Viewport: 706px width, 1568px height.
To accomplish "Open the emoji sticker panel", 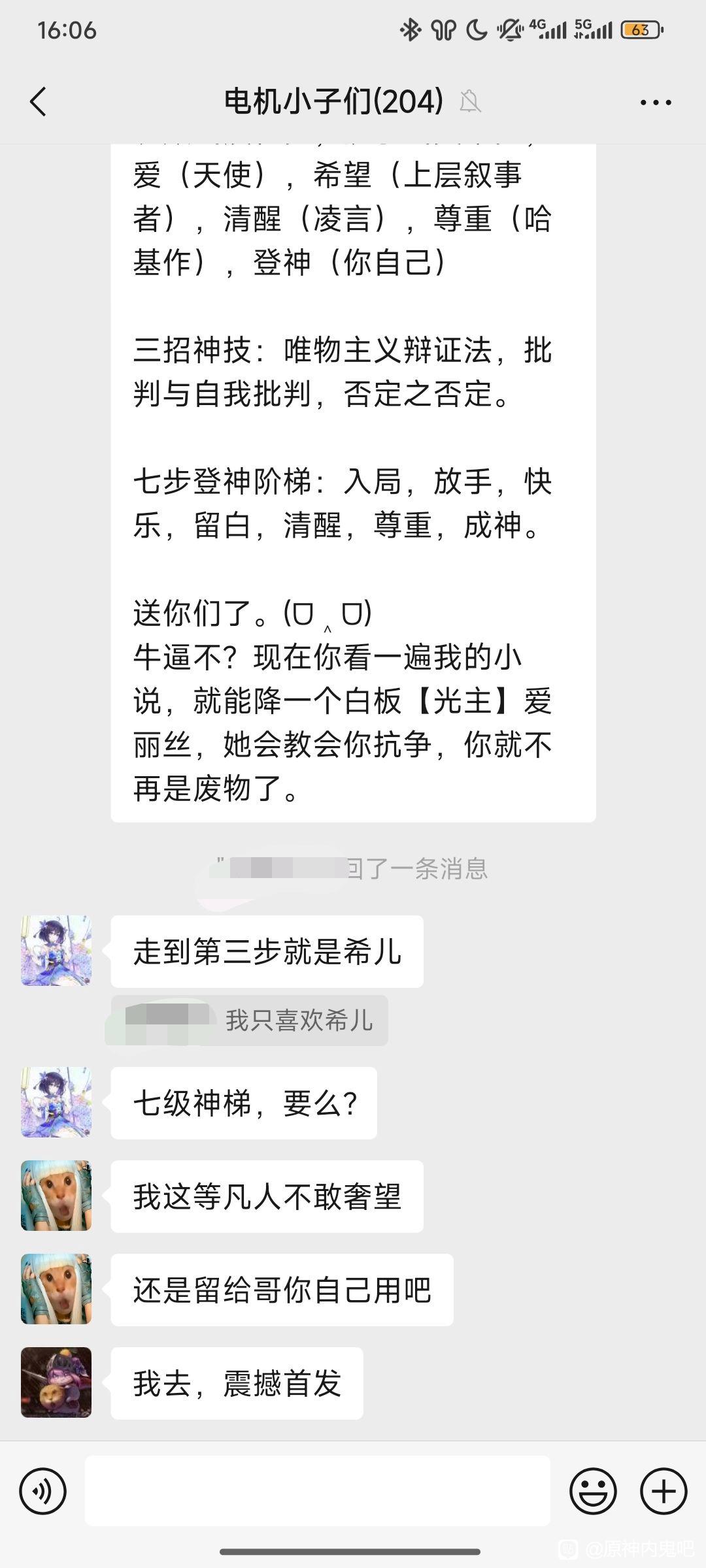I will point(593,1491).
